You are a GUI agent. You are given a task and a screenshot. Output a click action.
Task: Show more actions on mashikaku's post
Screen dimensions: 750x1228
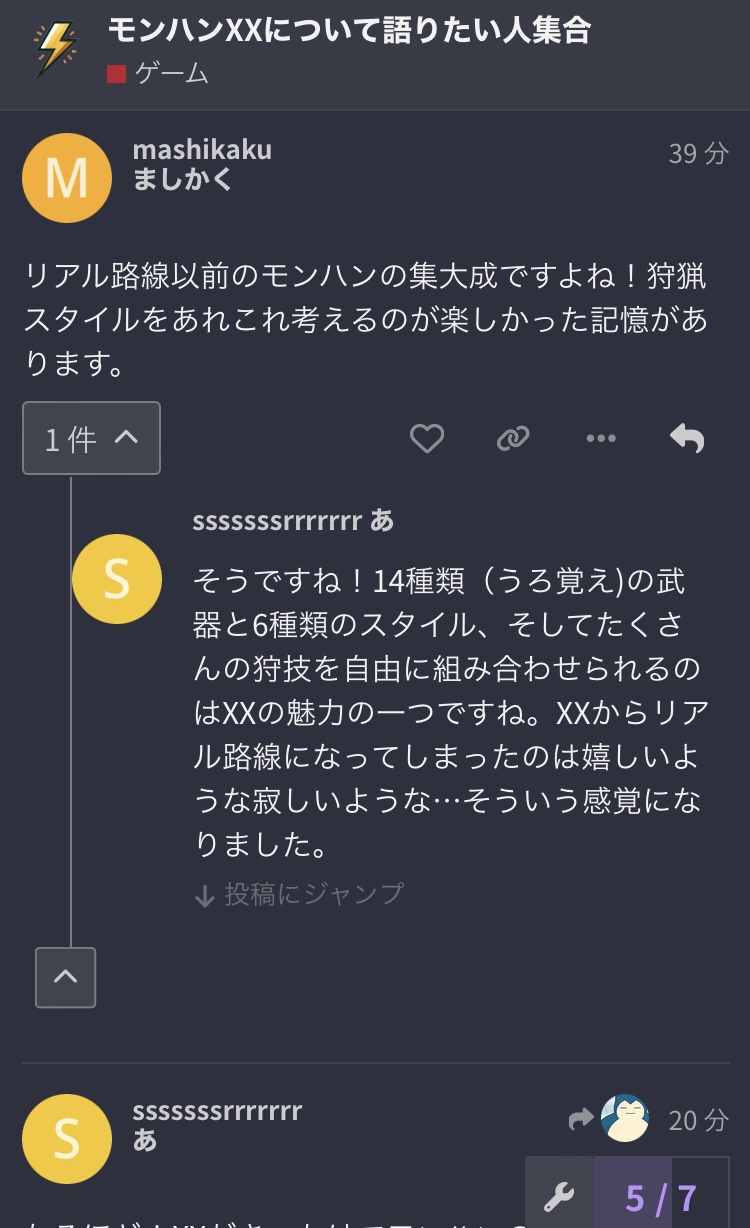[x=600, y=438]
